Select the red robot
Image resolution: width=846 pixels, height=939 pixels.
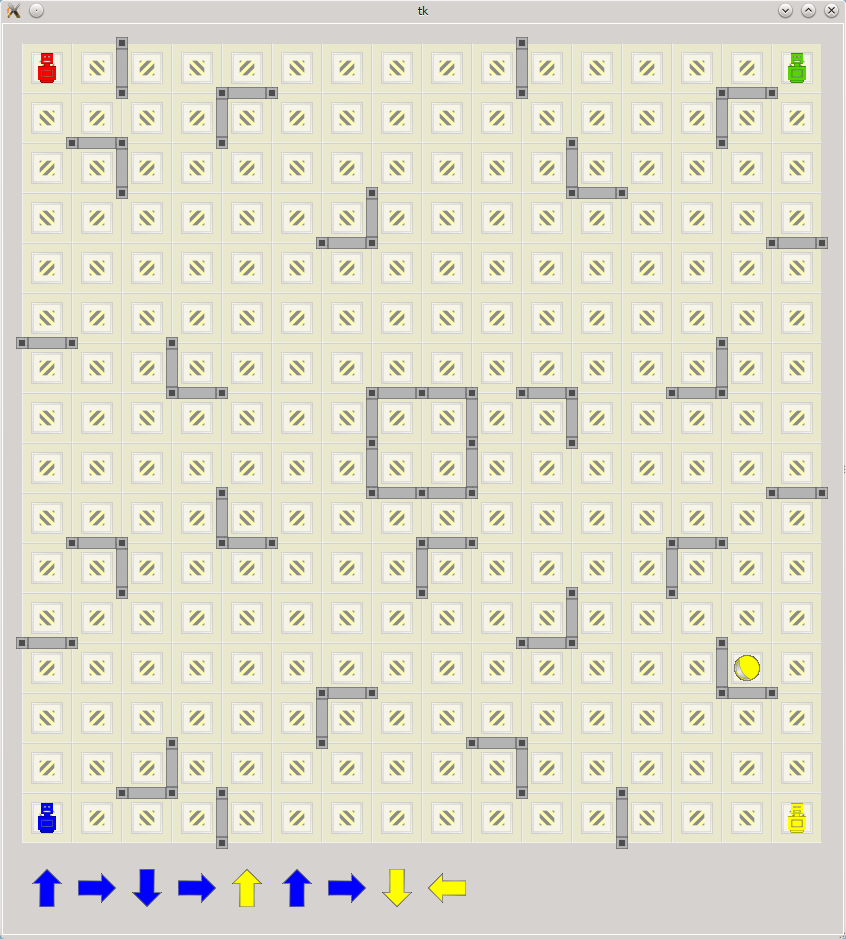(x=47, y=68)
